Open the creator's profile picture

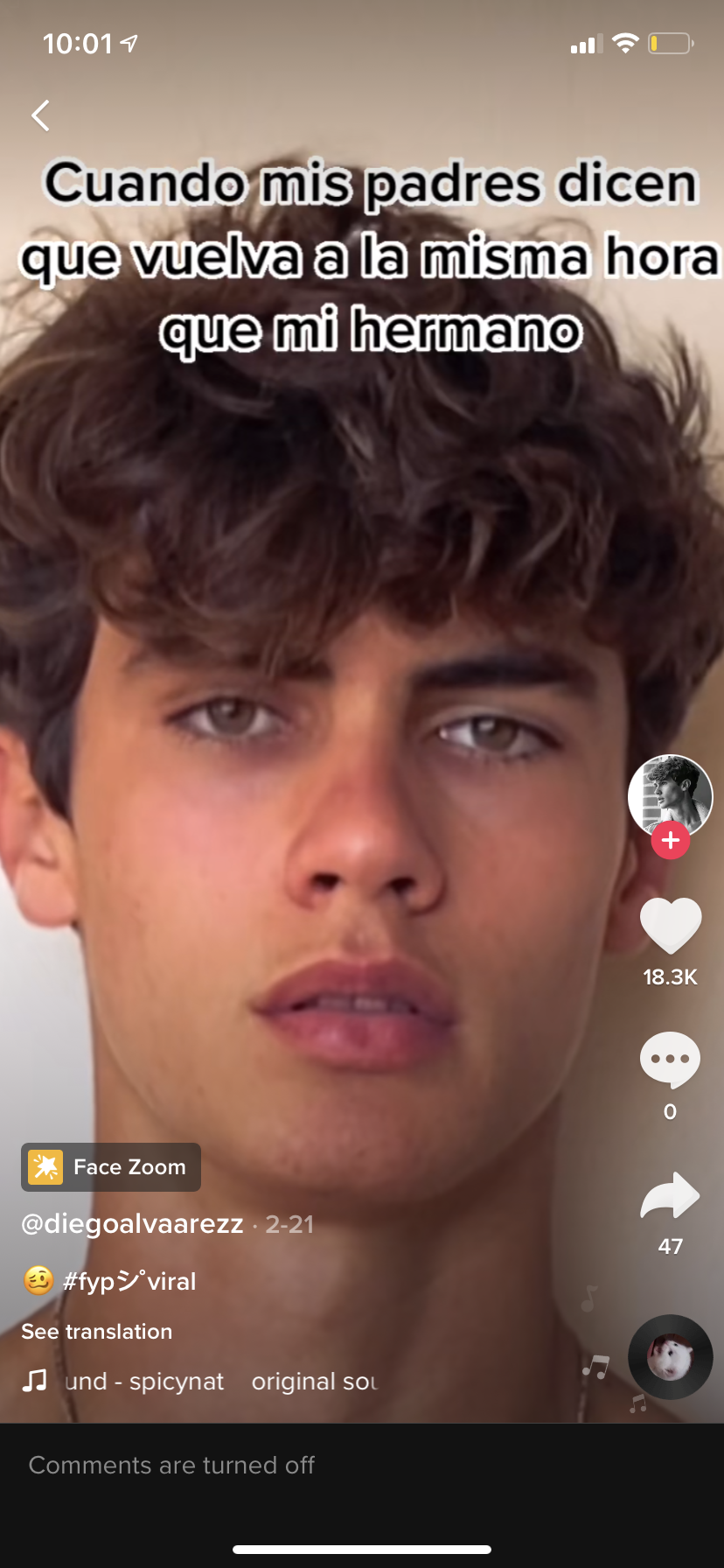671,796
